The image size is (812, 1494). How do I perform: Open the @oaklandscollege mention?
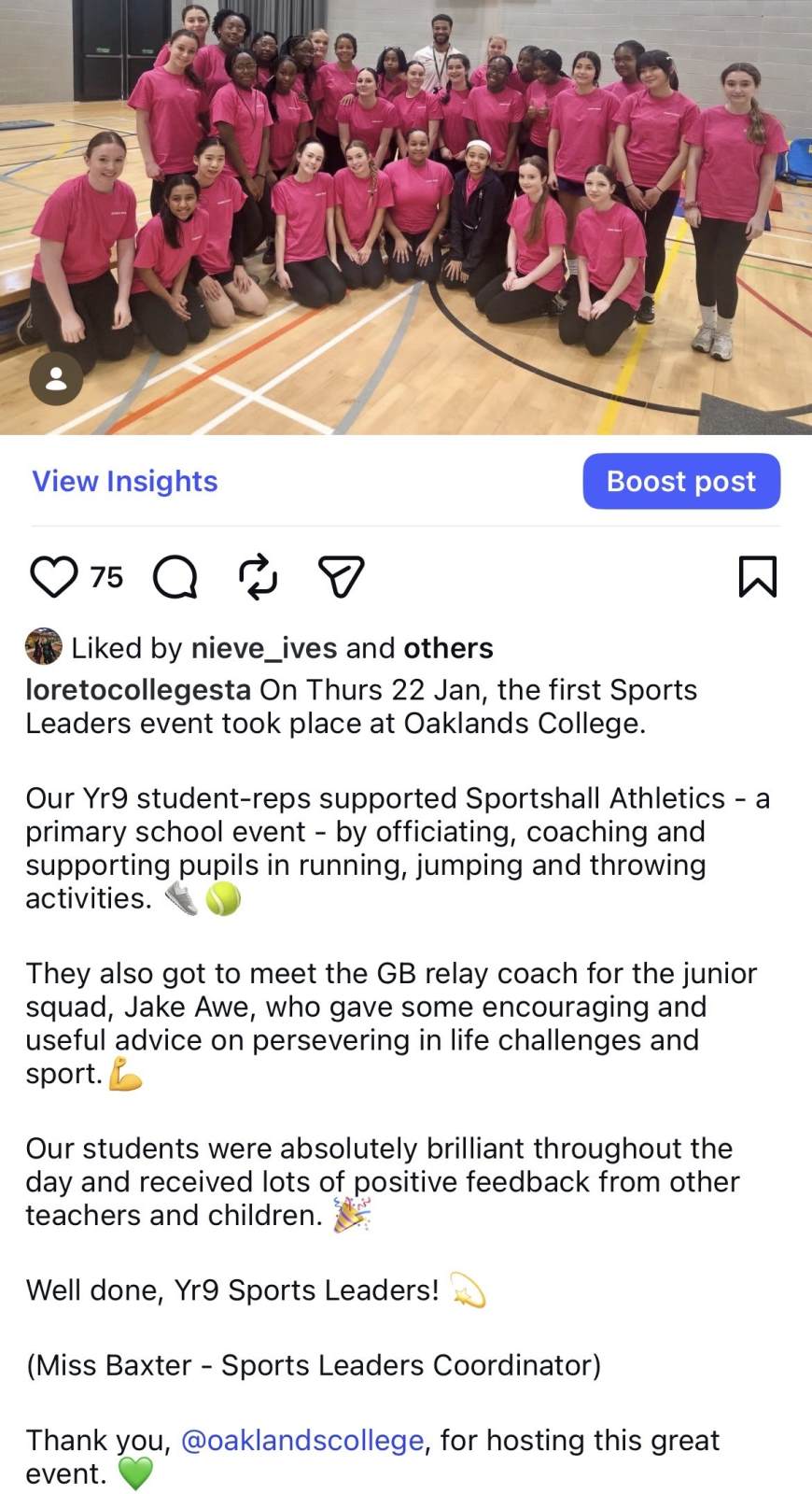(x=301, y=1440)
